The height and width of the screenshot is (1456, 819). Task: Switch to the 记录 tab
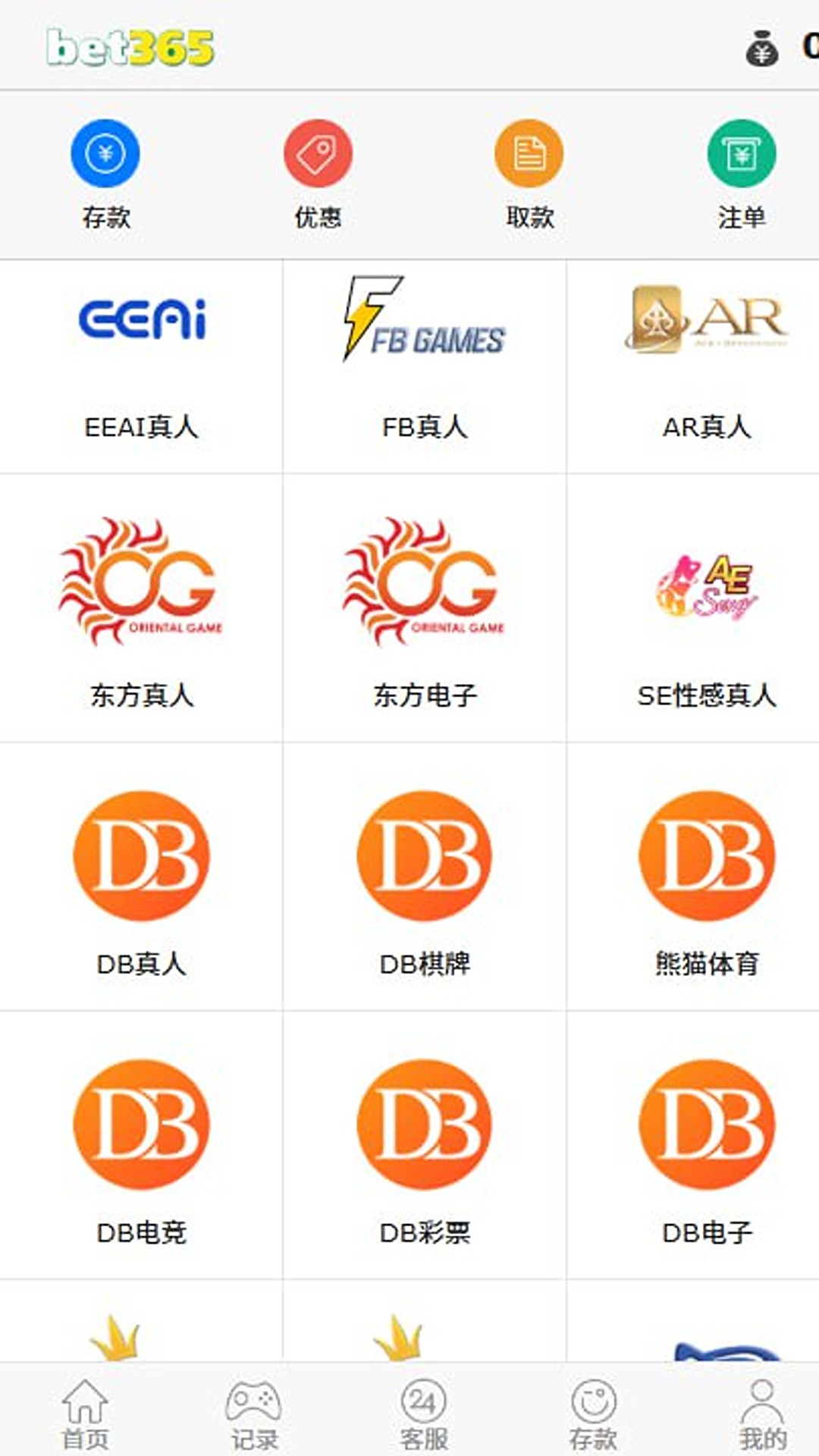(x=254, y=1414)
